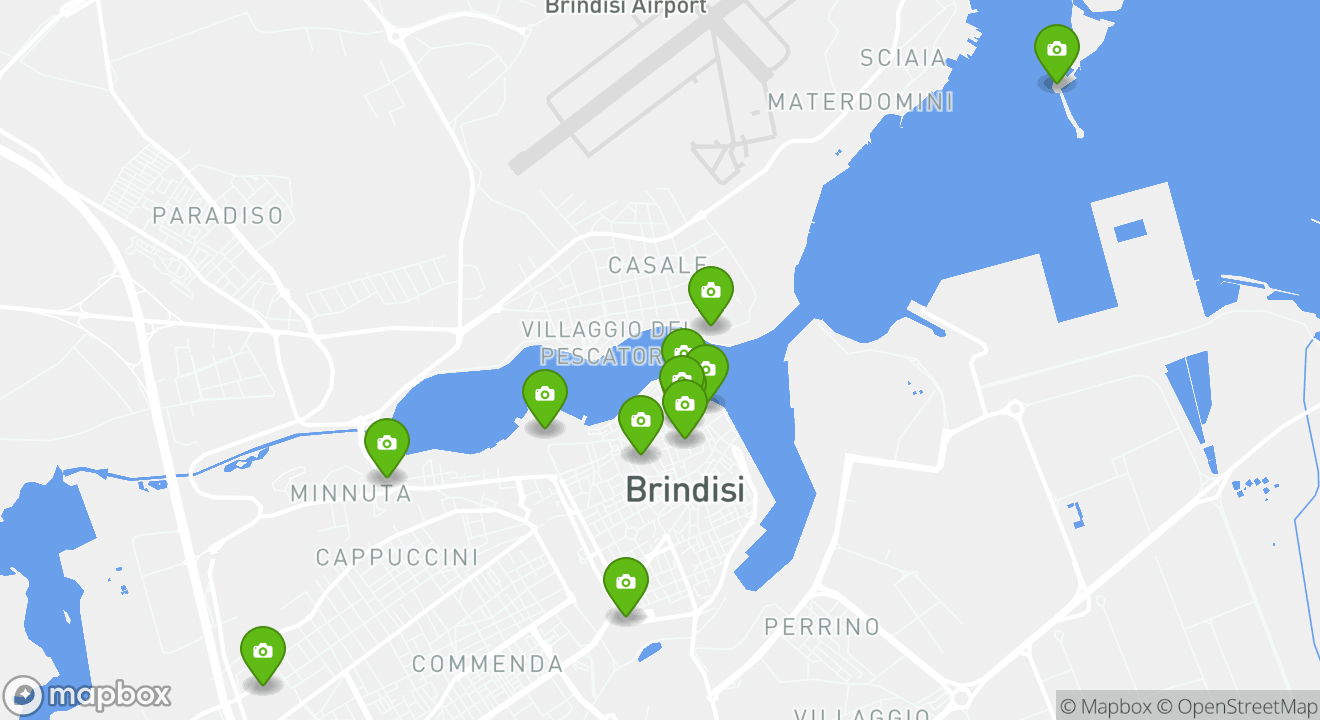Open the photo marker near Sciaia harbor

point(1056,50)
